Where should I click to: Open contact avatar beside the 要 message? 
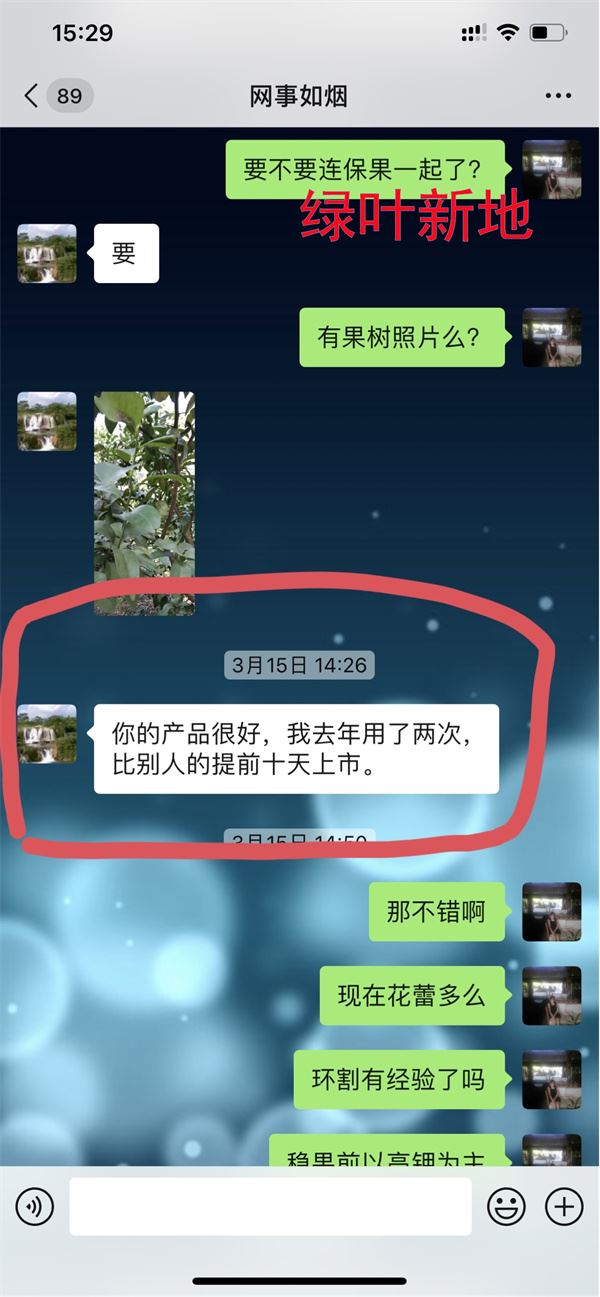(47, 253)
